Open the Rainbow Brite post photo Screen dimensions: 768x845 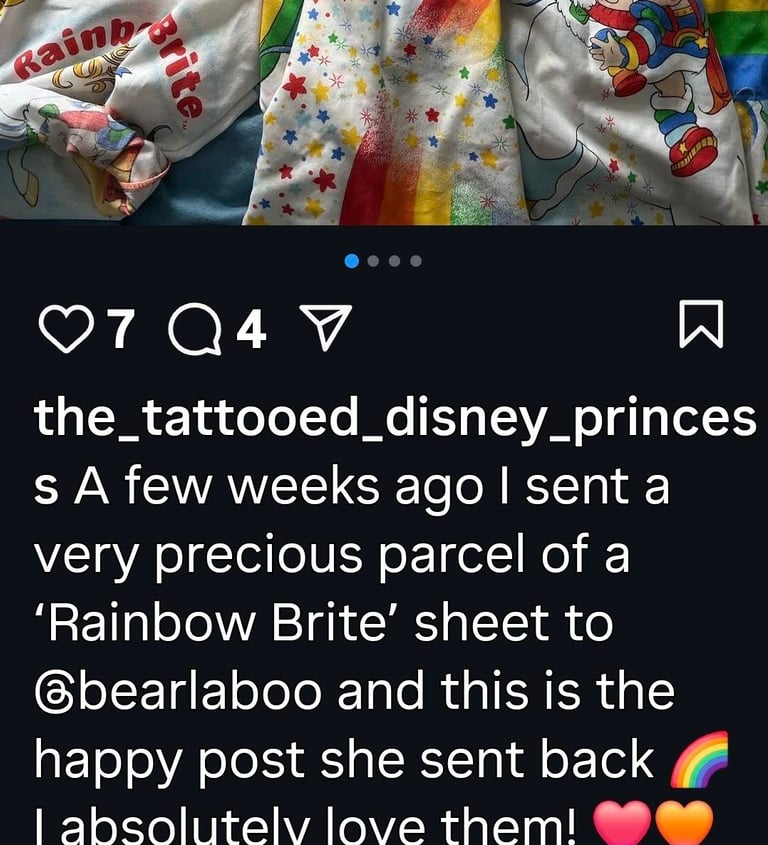click(x=384, y=110)
